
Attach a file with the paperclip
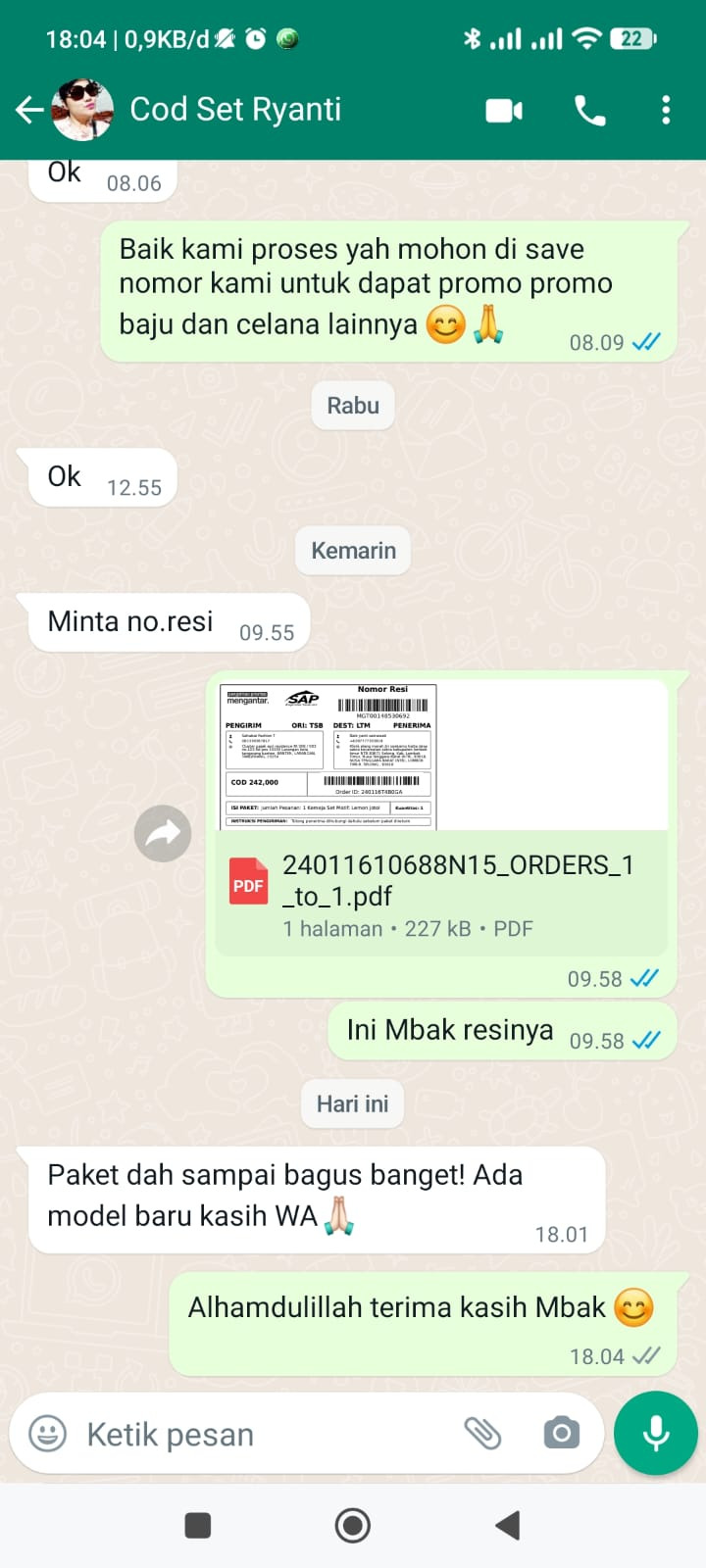pyautogui.click(x=482, y=1434)
